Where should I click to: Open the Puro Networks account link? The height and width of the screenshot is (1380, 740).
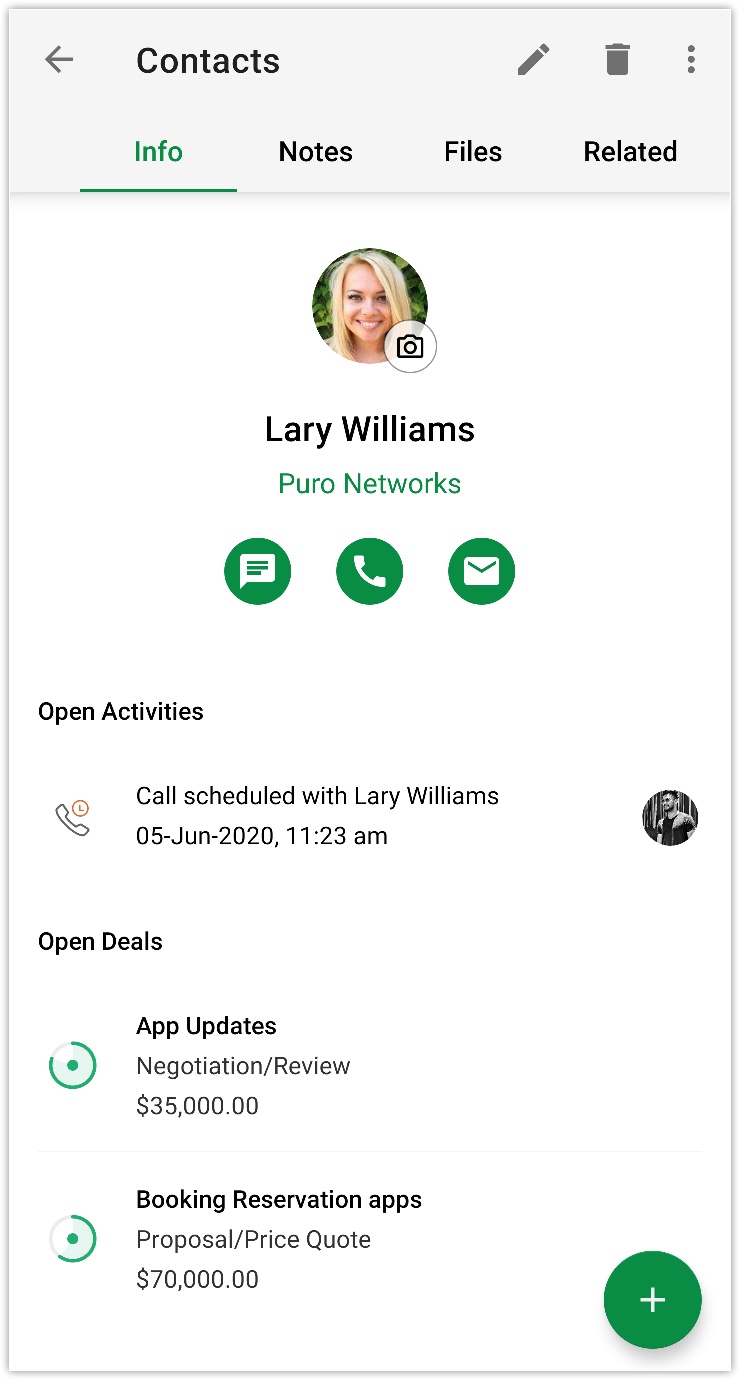[x=369, y=484]
